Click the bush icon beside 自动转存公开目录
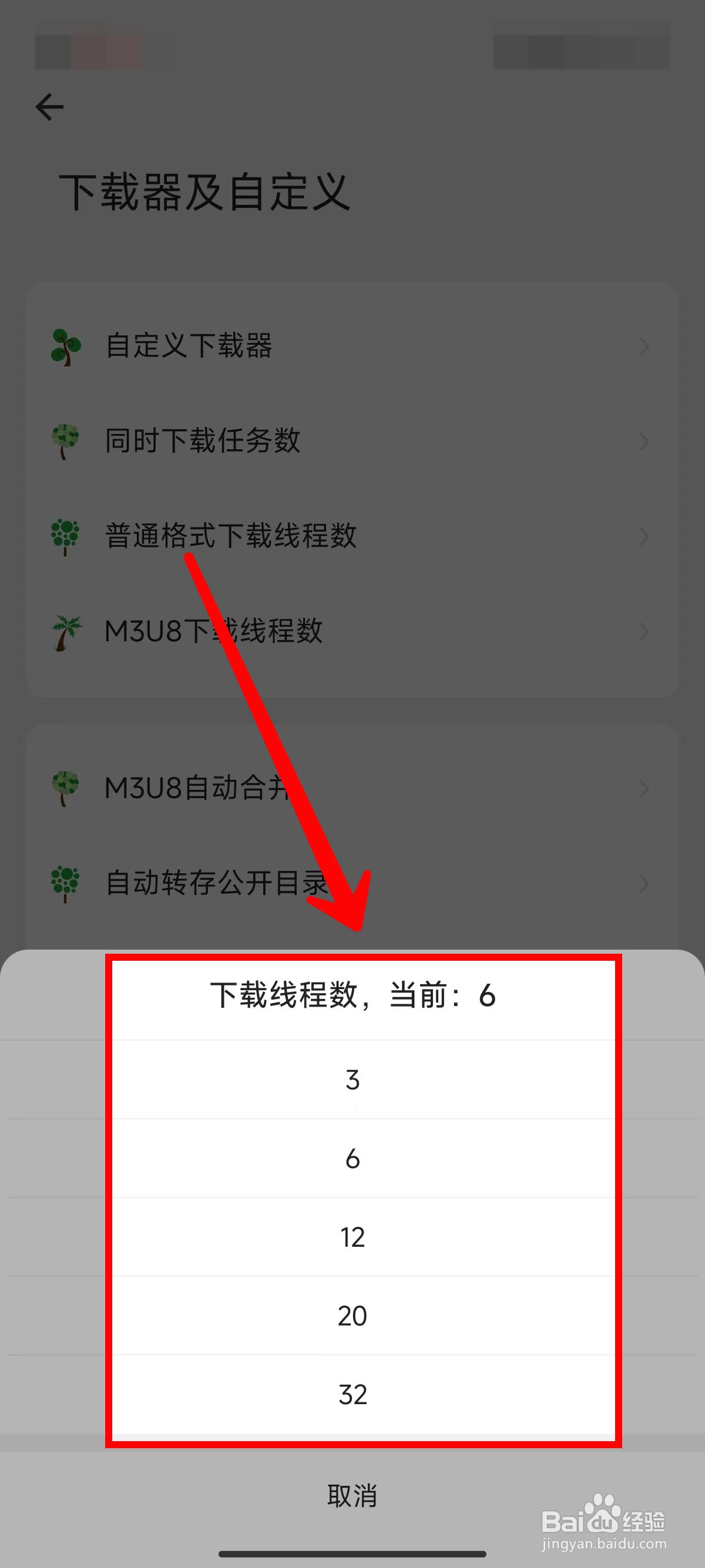 click(64, 884)
